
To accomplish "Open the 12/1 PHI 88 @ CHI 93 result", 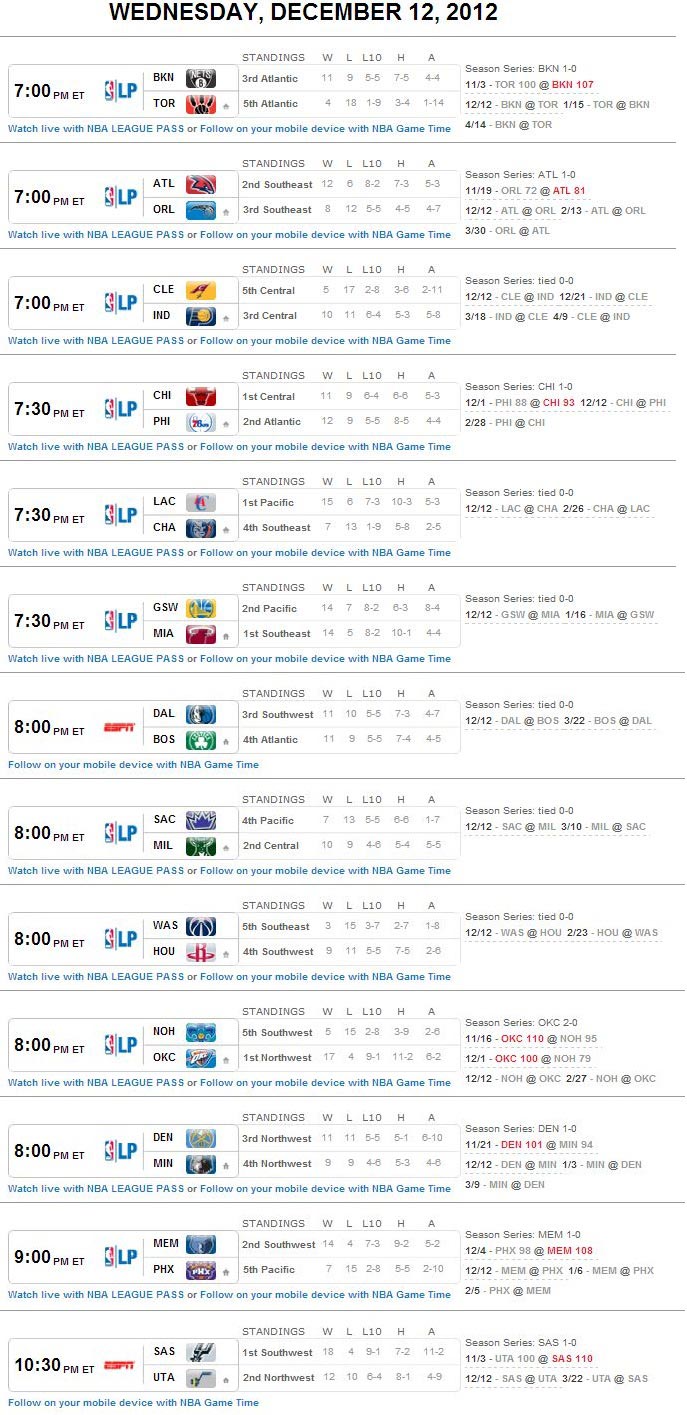I will point(521,403).
